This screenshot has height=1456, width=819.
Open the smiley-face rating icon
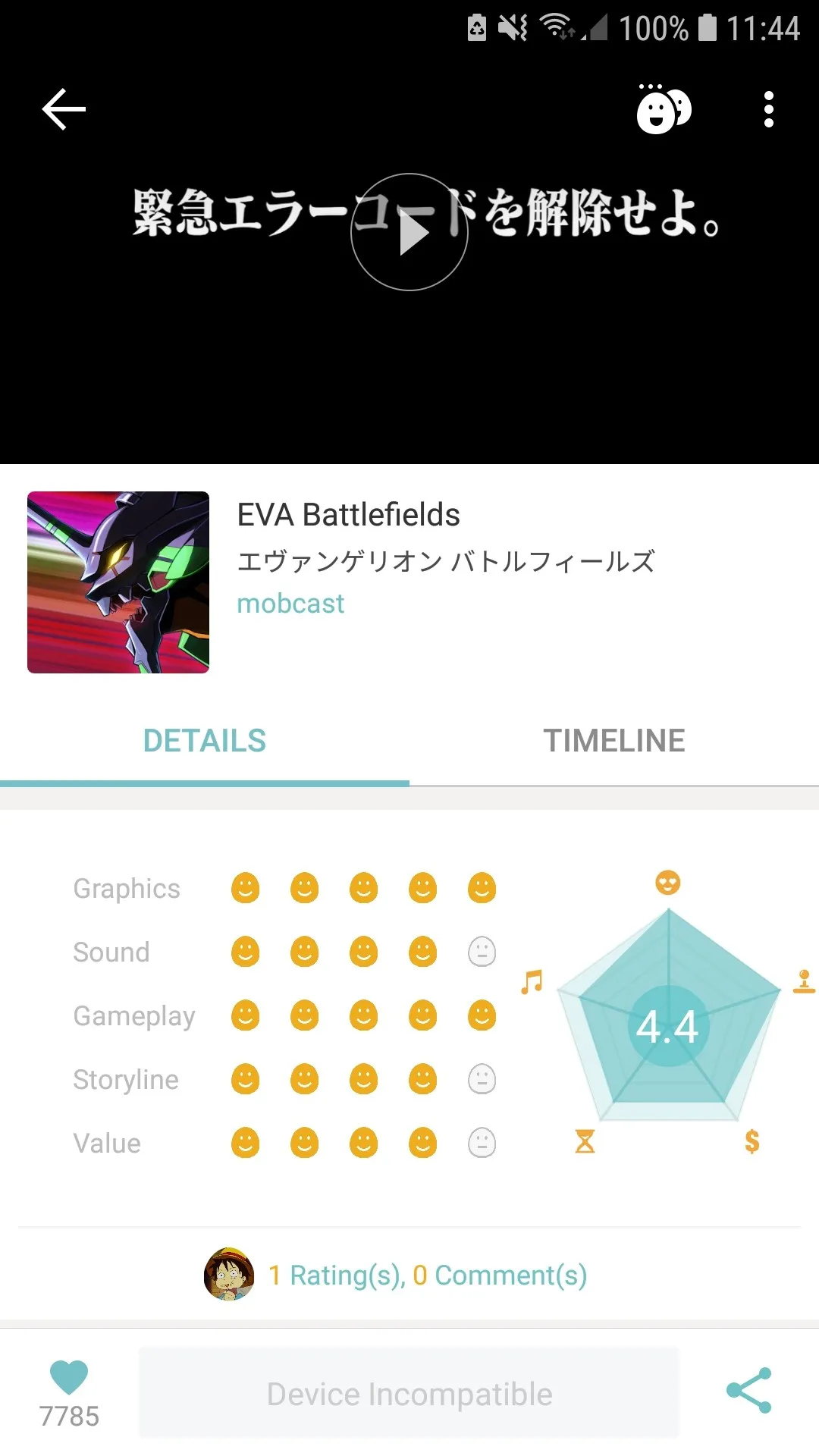(x=663, y=111)
